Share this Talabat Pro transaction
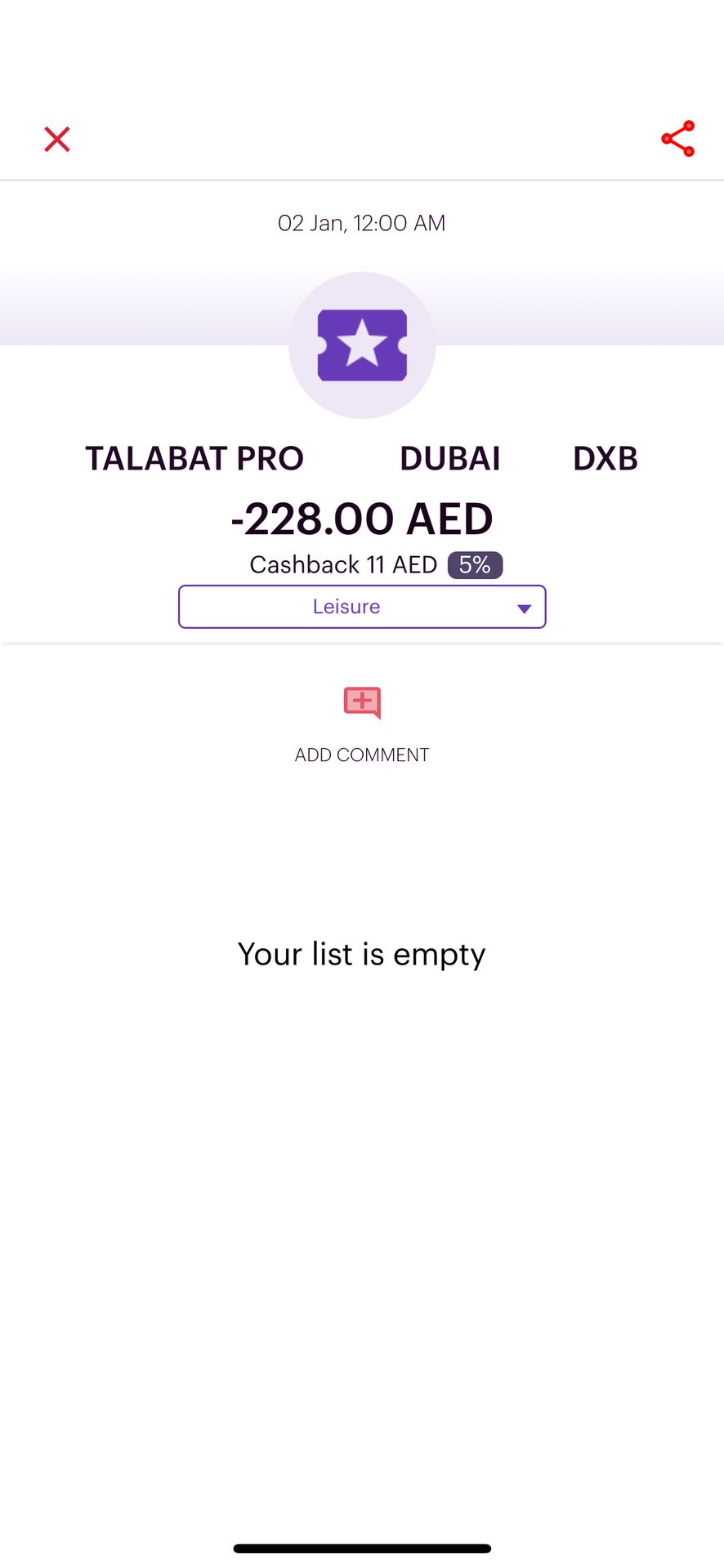Screen dimensions: 724x1568 coord(677,139)
